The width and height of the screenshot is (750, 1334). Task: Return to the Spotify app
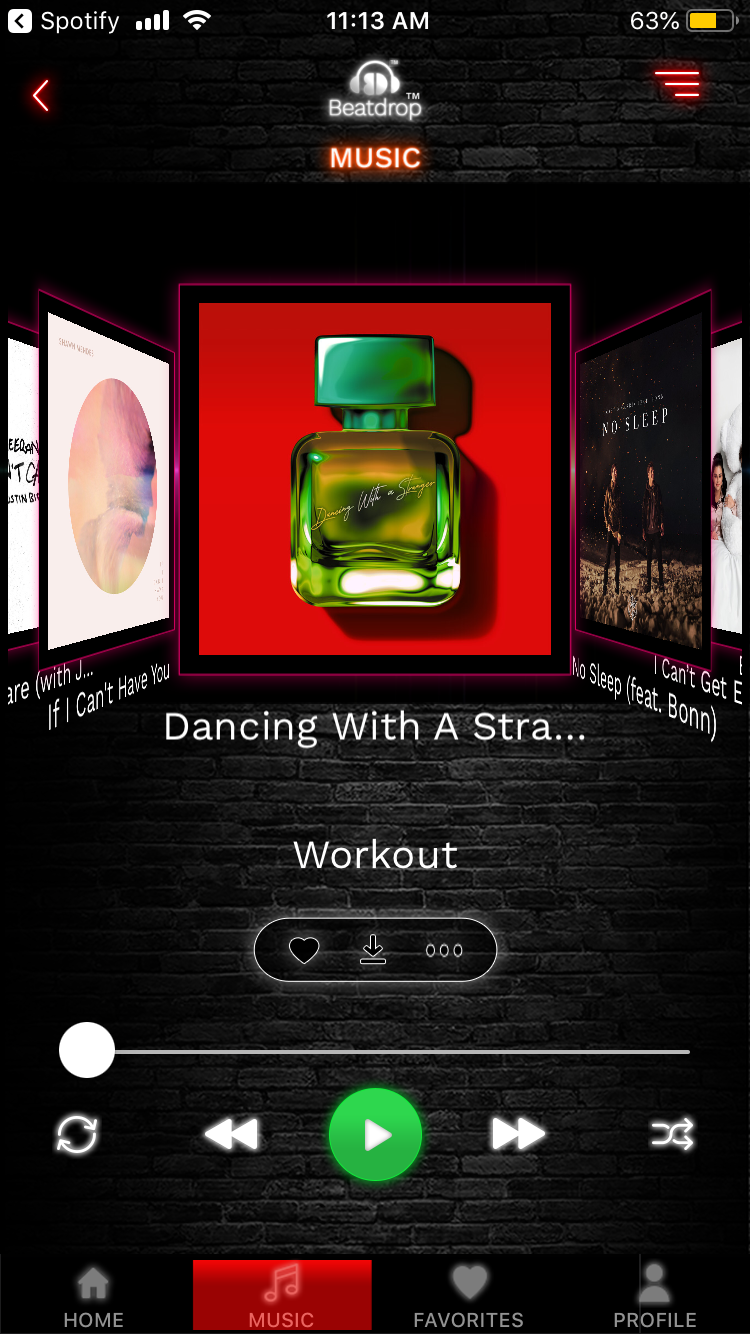(x=63, y=21)
